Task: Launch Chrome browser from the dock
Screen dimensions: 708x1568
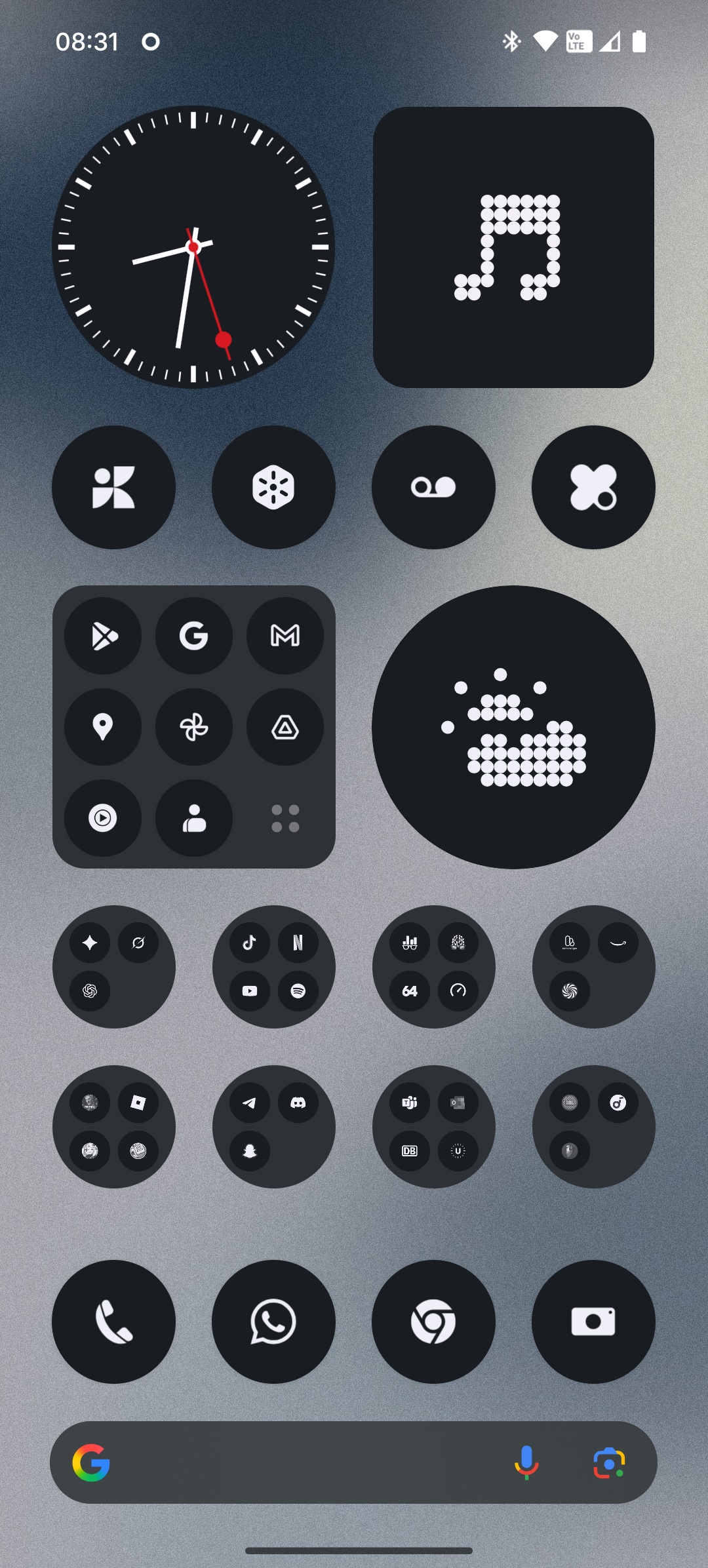Action: (433, 1322)
